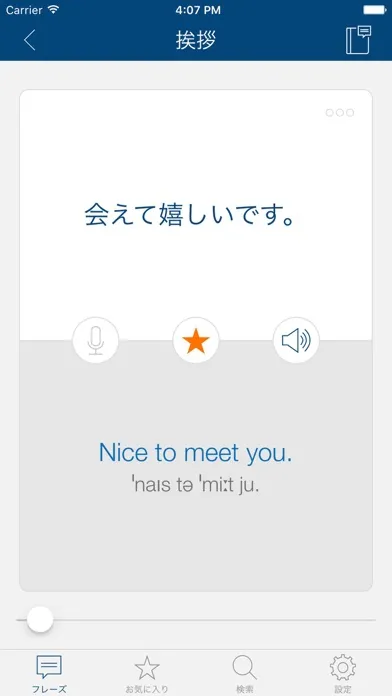The width and height of the screenshot is (392, 696).
Task: Toggle the orange favorite star
Action: (196, 341)
